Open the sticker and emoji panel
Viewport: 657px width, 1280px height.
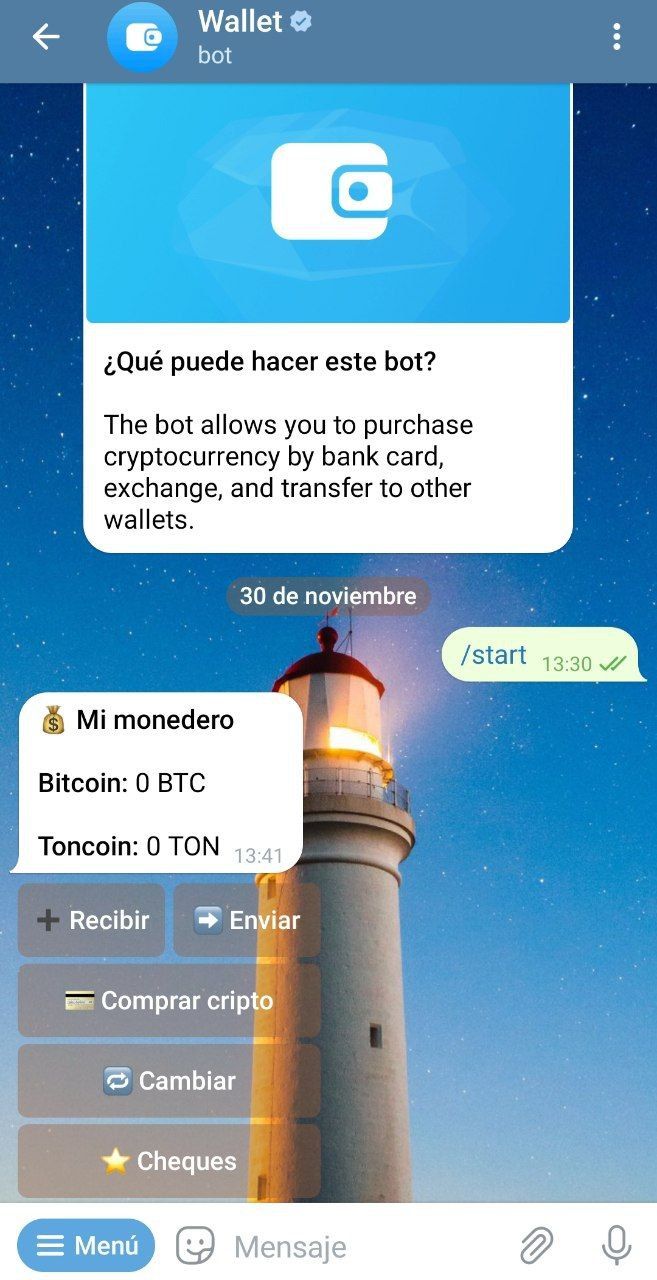click(x=195, y=1246)
